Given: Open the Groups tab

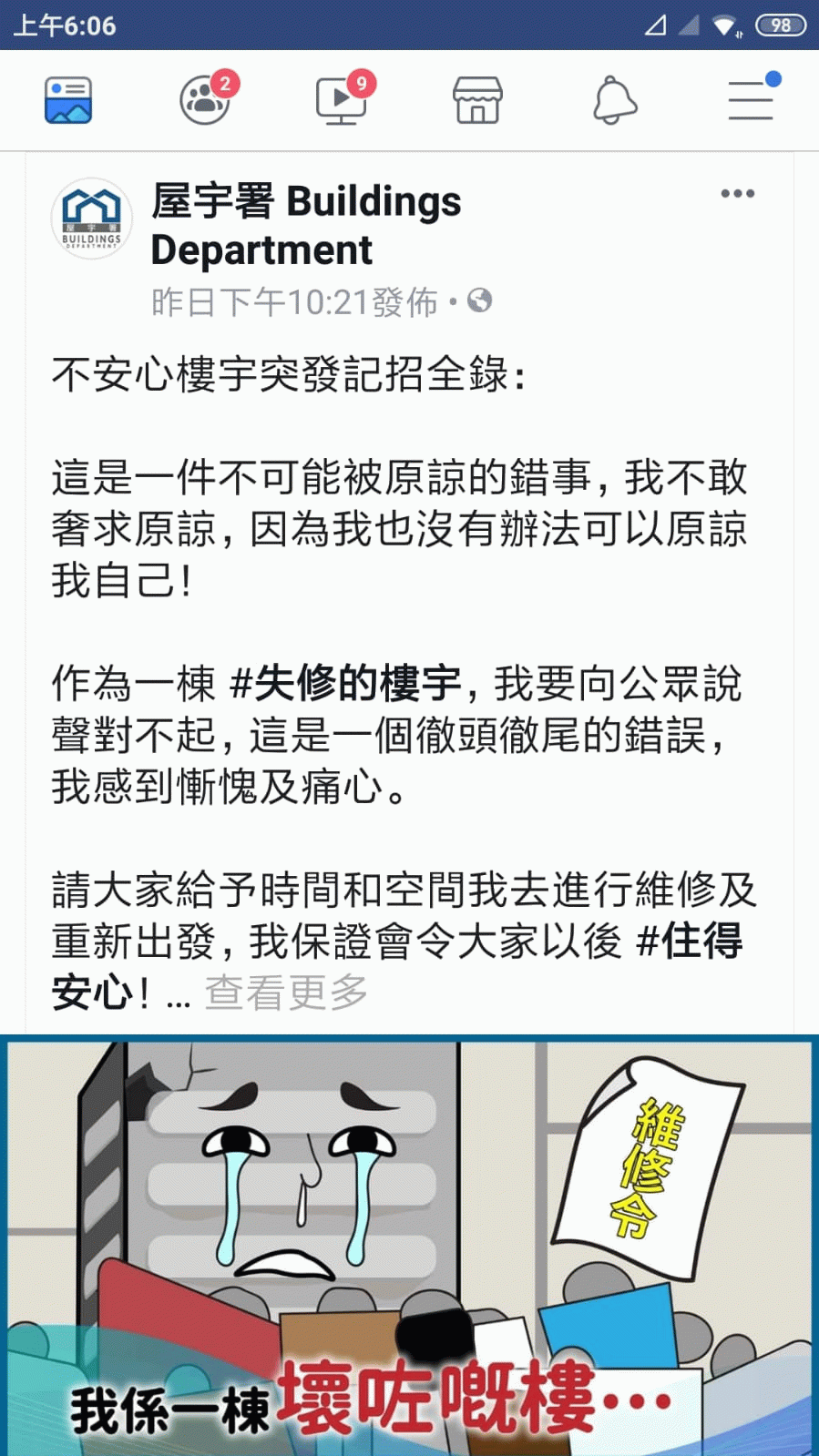Looking at the screenshot, I should tap(205, 100).
